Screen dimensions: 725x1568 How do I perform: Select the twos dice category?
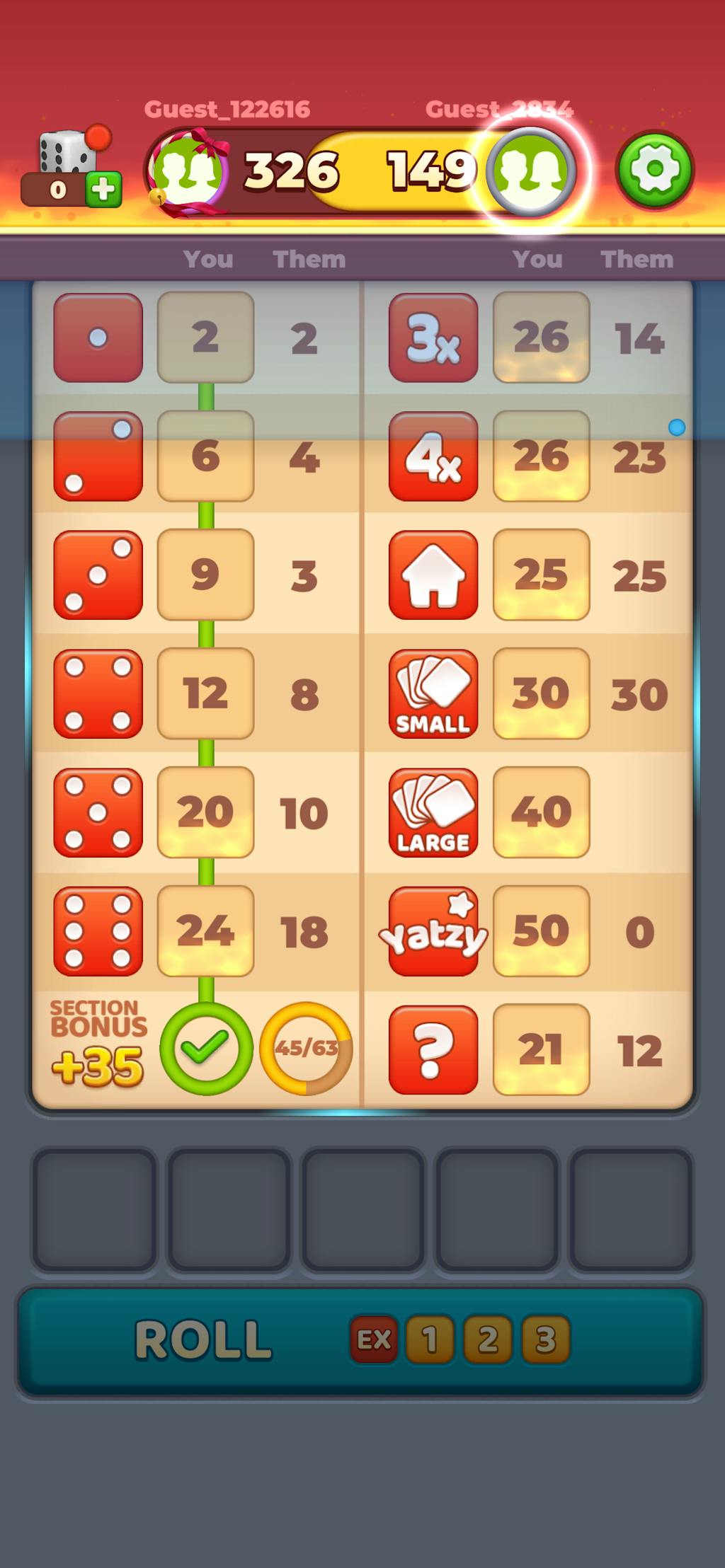click(98, 456)
